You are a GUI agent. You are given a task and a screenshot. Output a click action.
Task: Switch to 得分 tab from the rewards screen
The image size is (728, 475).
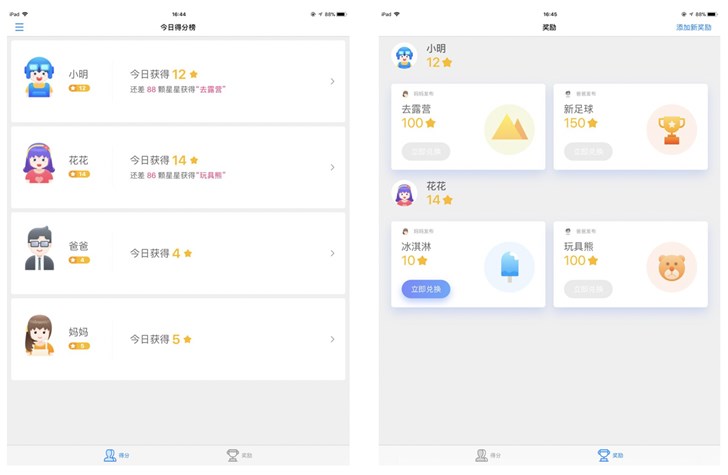click(490, 455)
